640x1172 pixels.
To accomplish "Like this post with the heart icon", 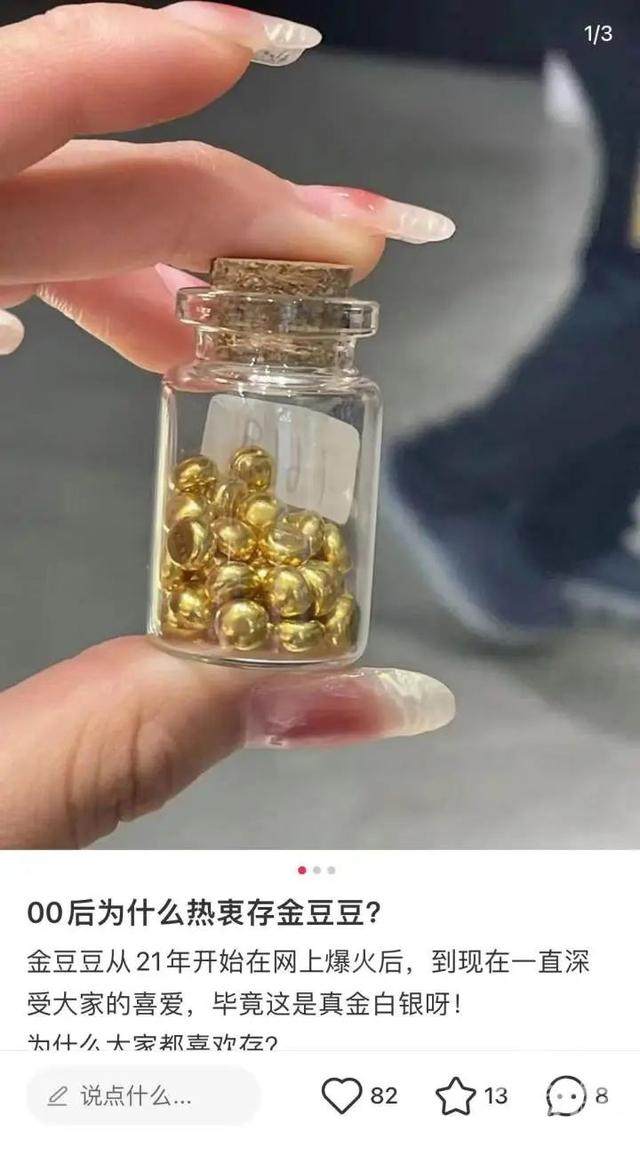I will coord(341,1096).
